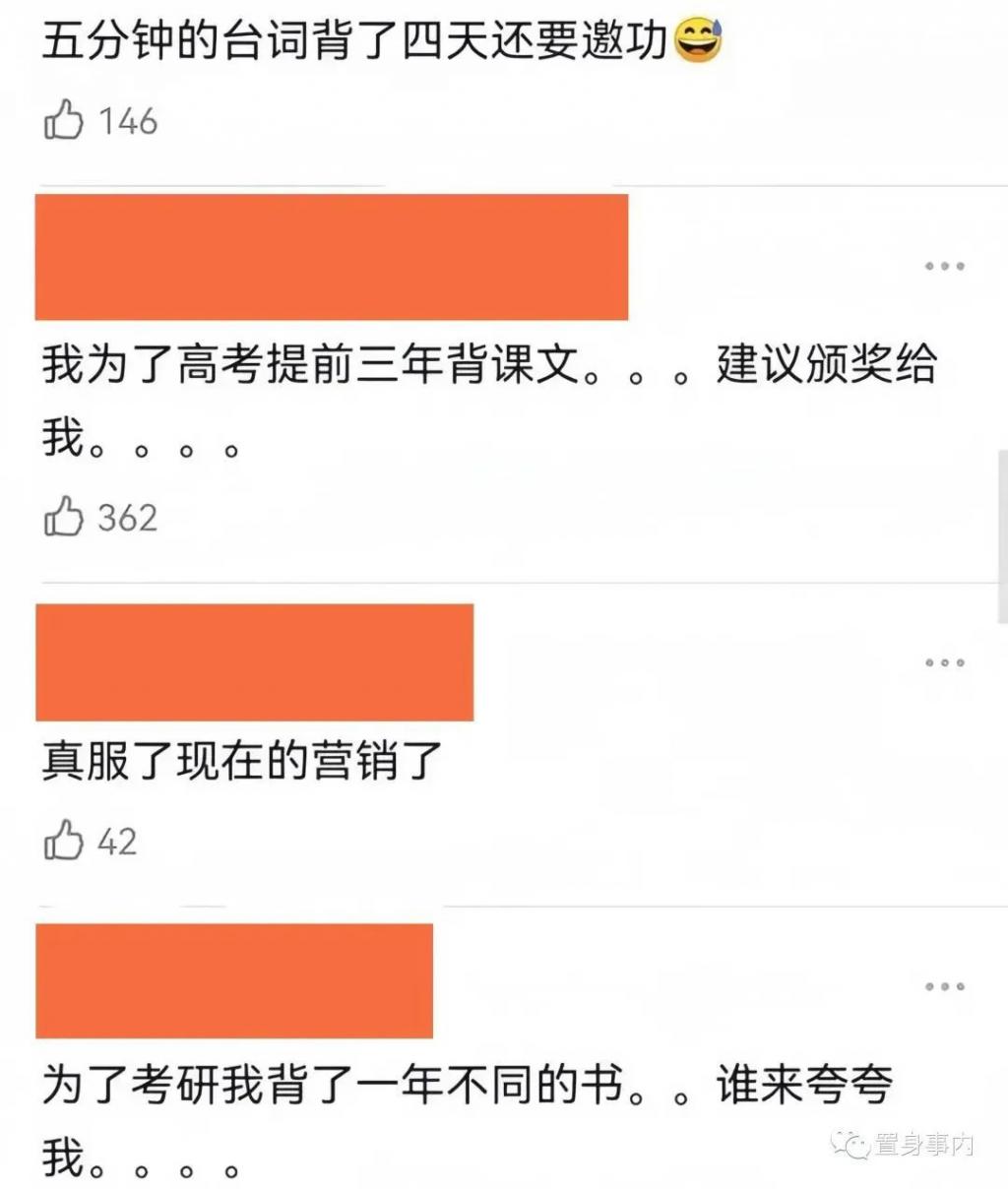Like the comment about 高考 with 362 likes
The height and width of the screenshot is (1189, 1008).
pos(64,517)
